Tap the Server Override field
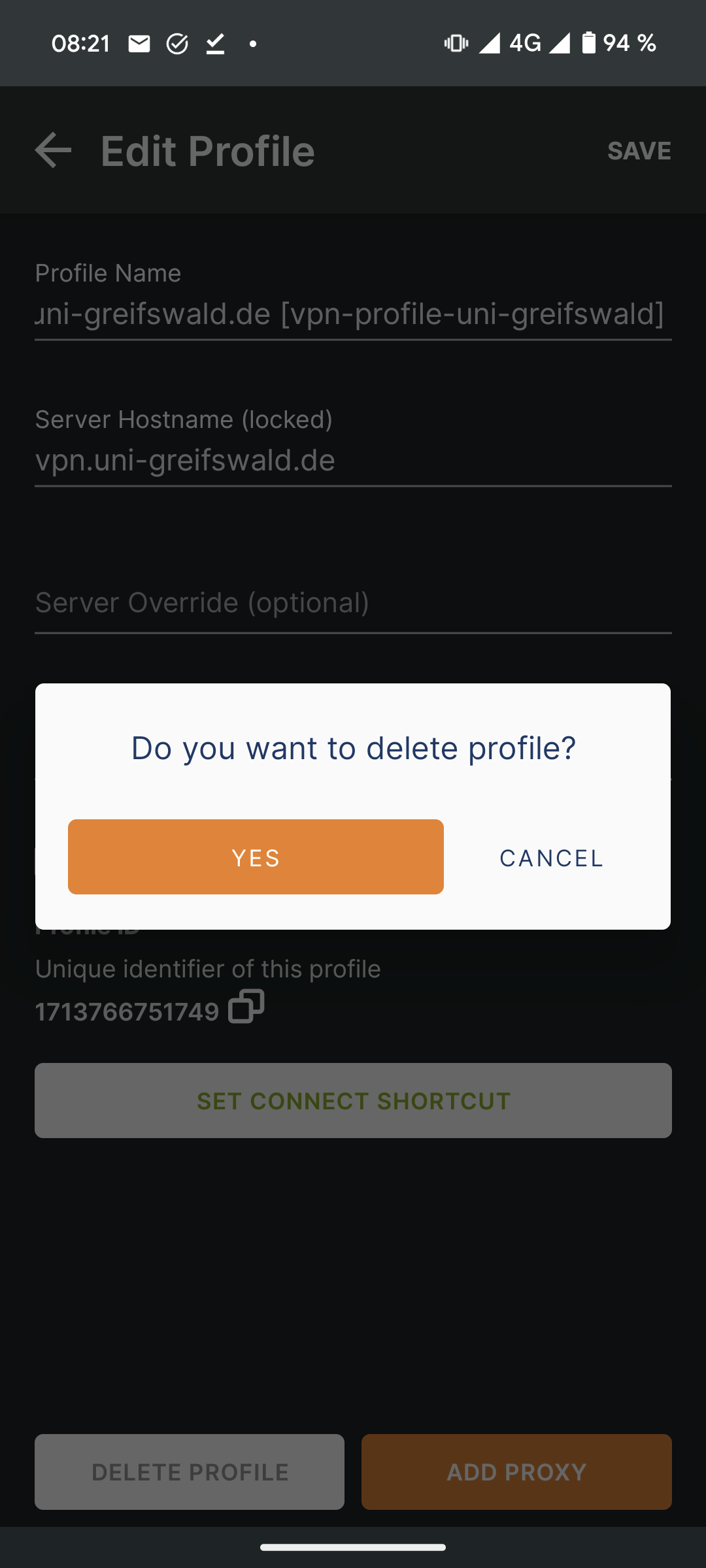The image size is (706, 1568). (x=353, y=603)
